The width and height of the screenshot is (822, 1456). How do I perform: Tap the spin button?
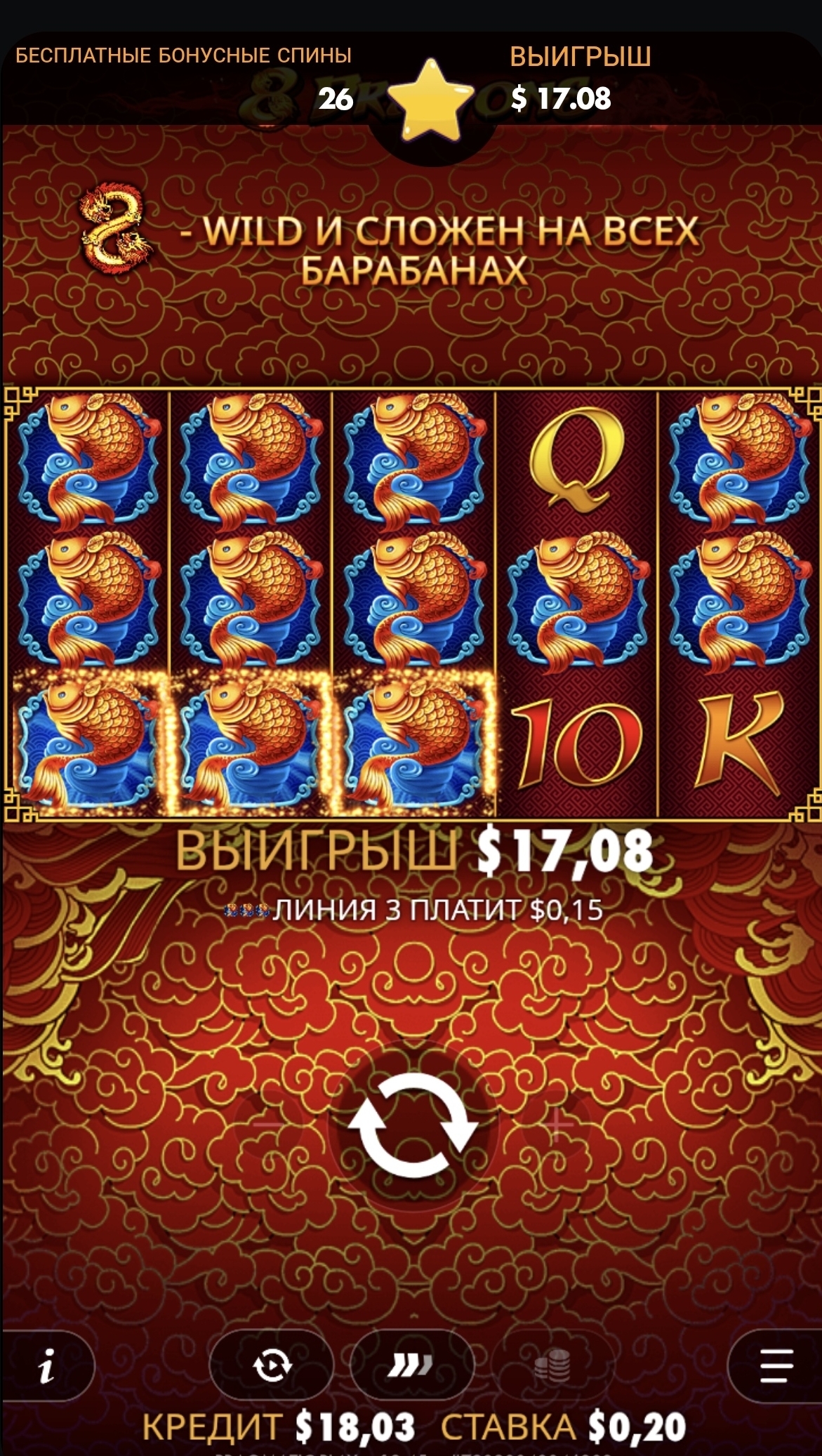(x=413, y=1125)
